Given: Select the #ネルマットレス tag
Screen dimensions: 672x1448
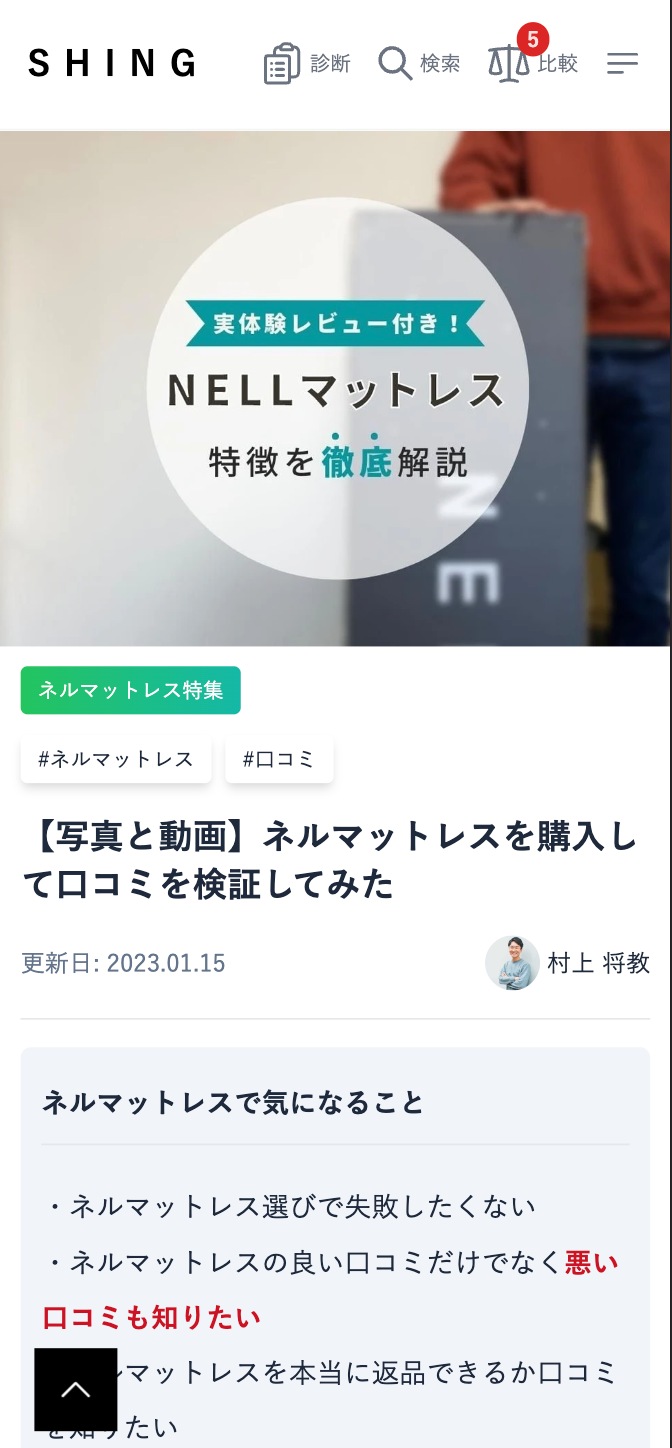Looking at the screenshot, I should (116, 759).
